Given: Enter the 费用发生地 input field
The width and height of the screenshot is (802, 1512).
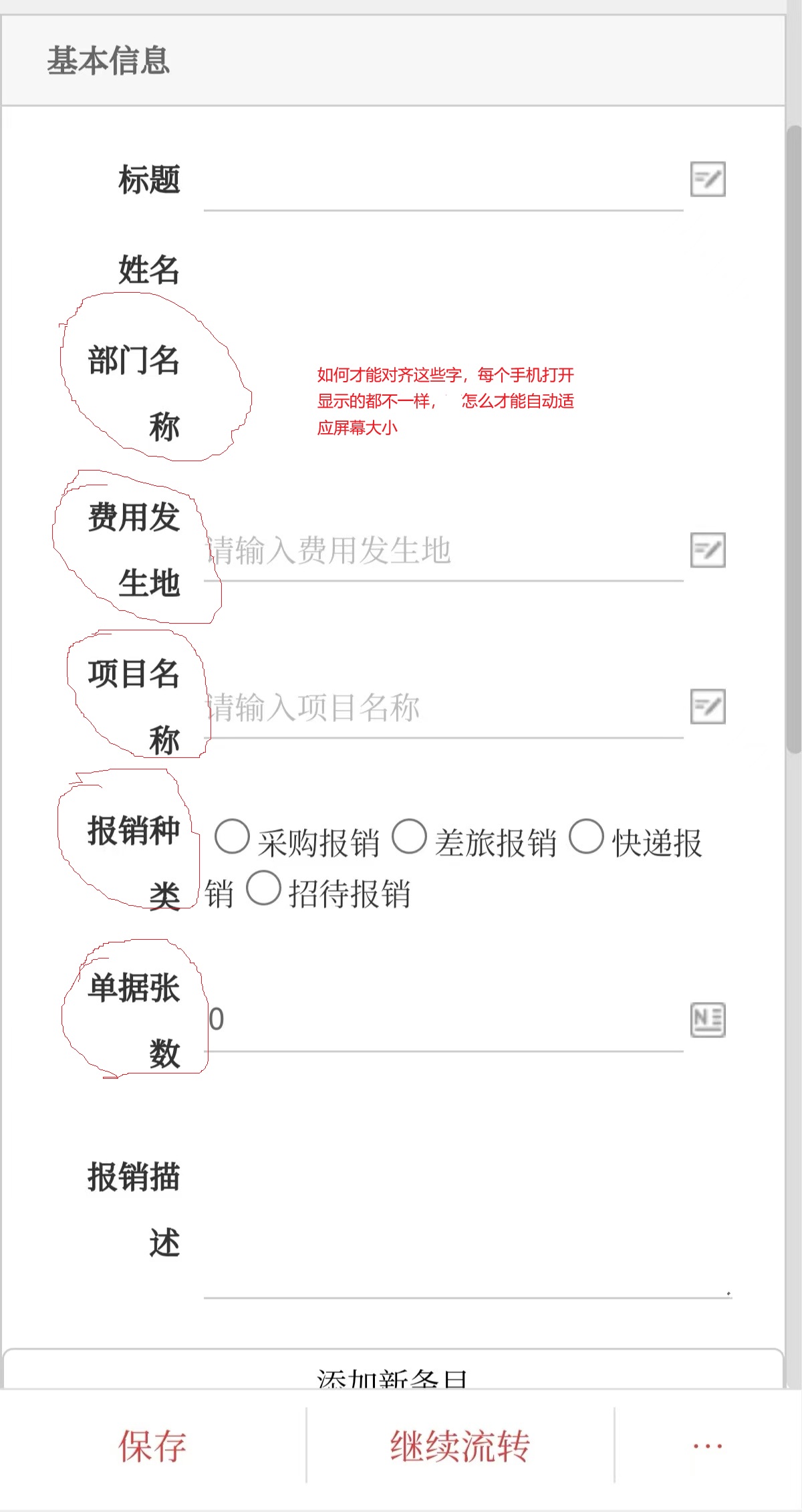Looking at the screenshot, I should click(x=442, y=551).
